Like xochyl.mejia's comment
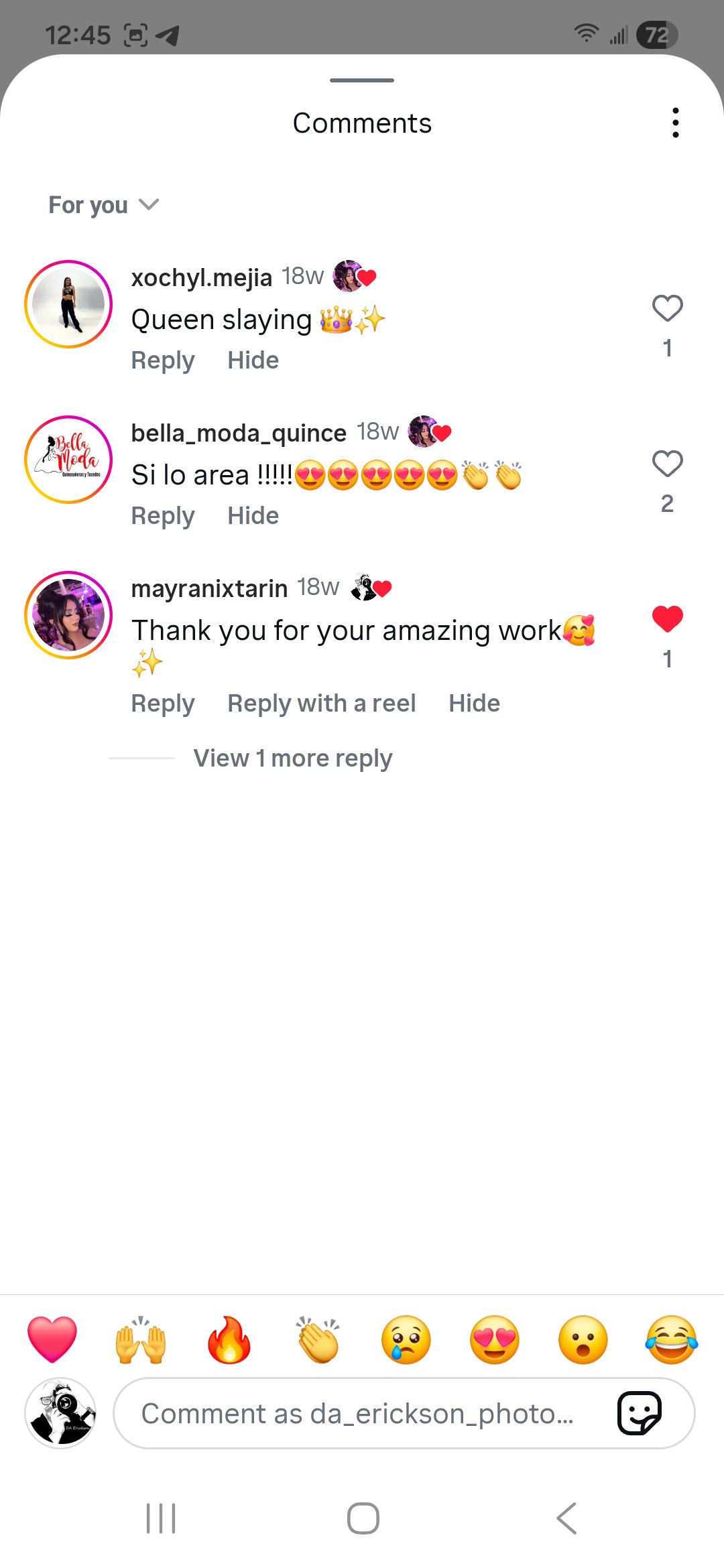 tap(667, 309)
